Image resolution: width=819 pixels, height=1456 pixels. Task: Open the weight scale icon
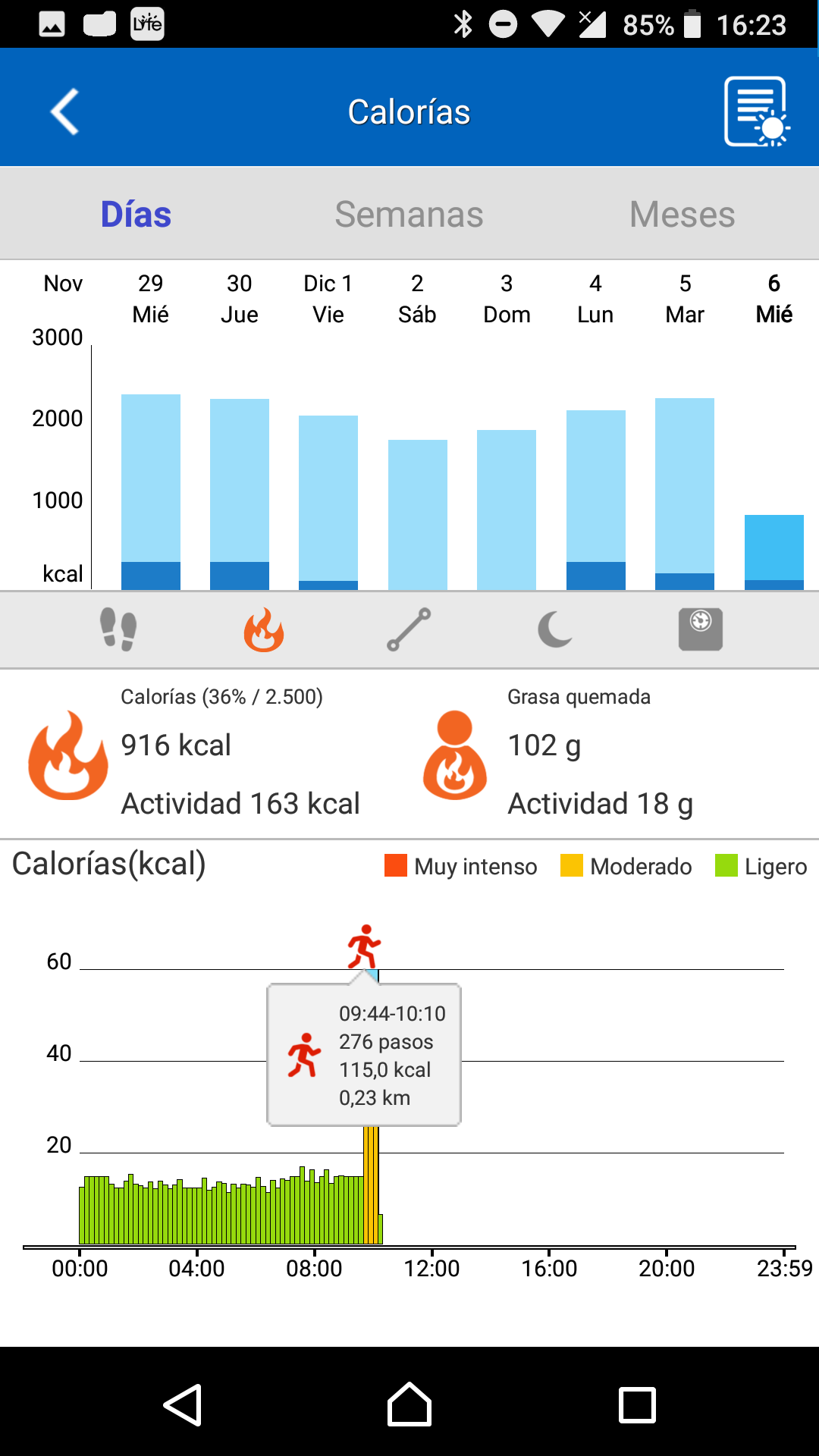click(x=701, y=629)
